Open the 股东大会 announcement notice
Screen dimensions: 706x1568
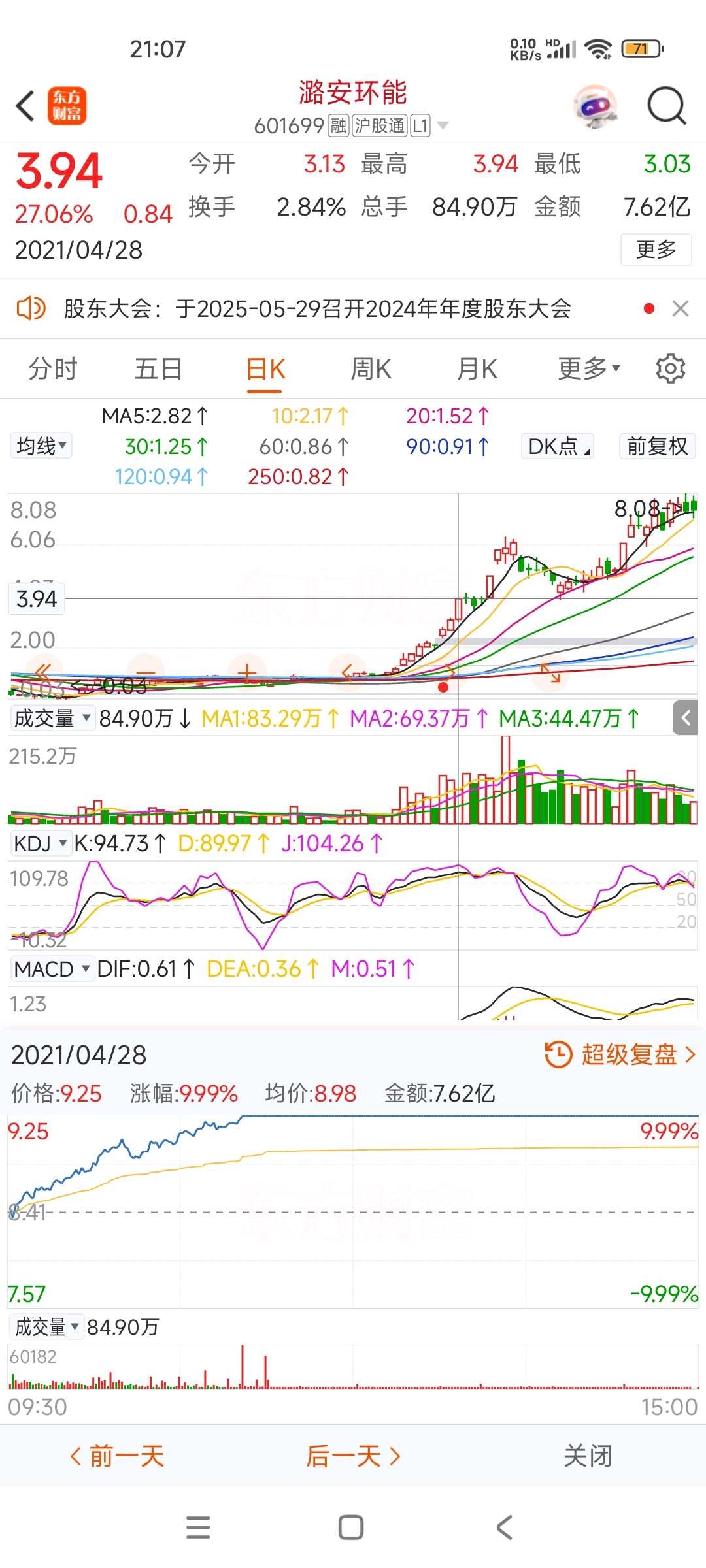coord(317,308)
